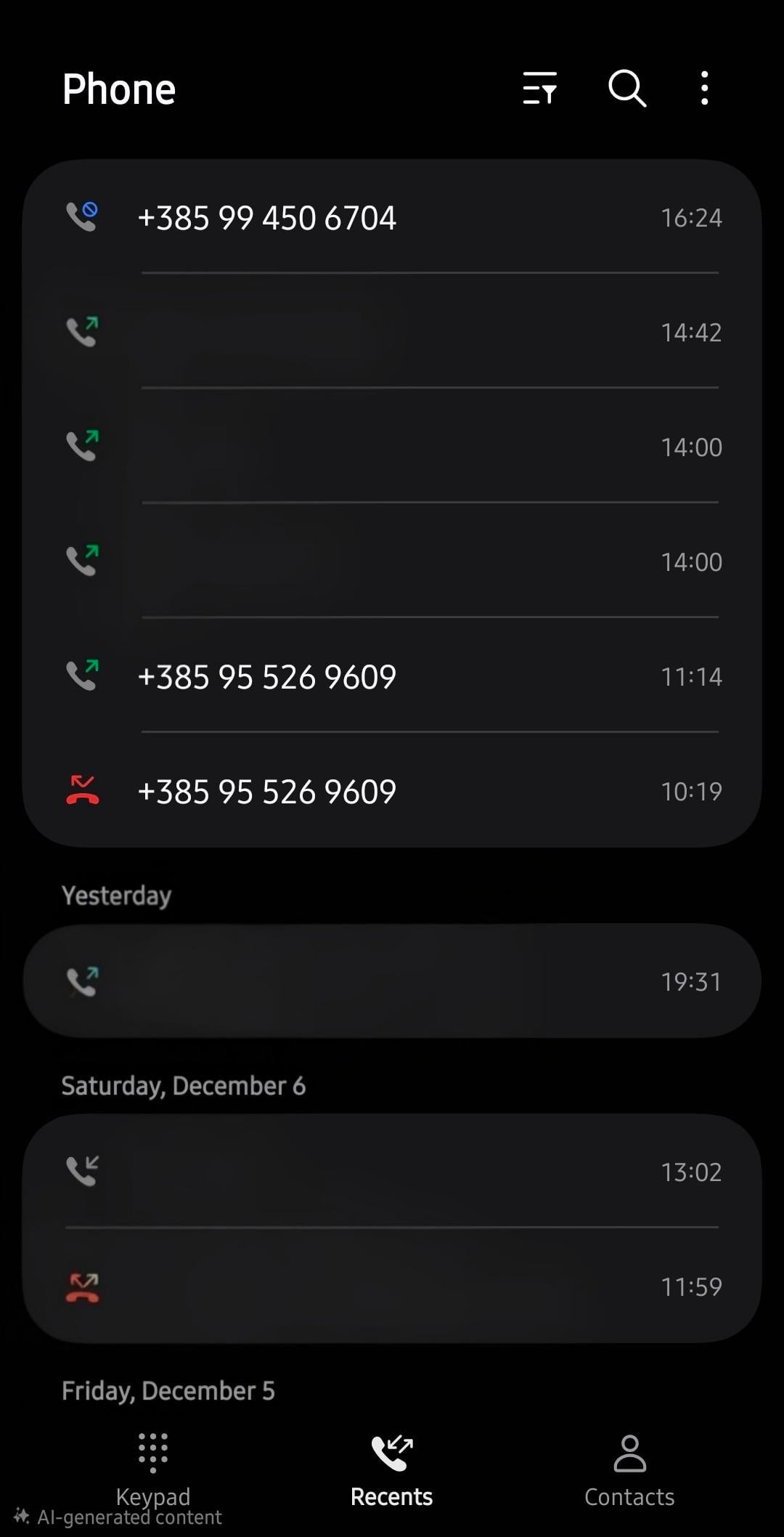Switch to the Keypad tab

153,1469
